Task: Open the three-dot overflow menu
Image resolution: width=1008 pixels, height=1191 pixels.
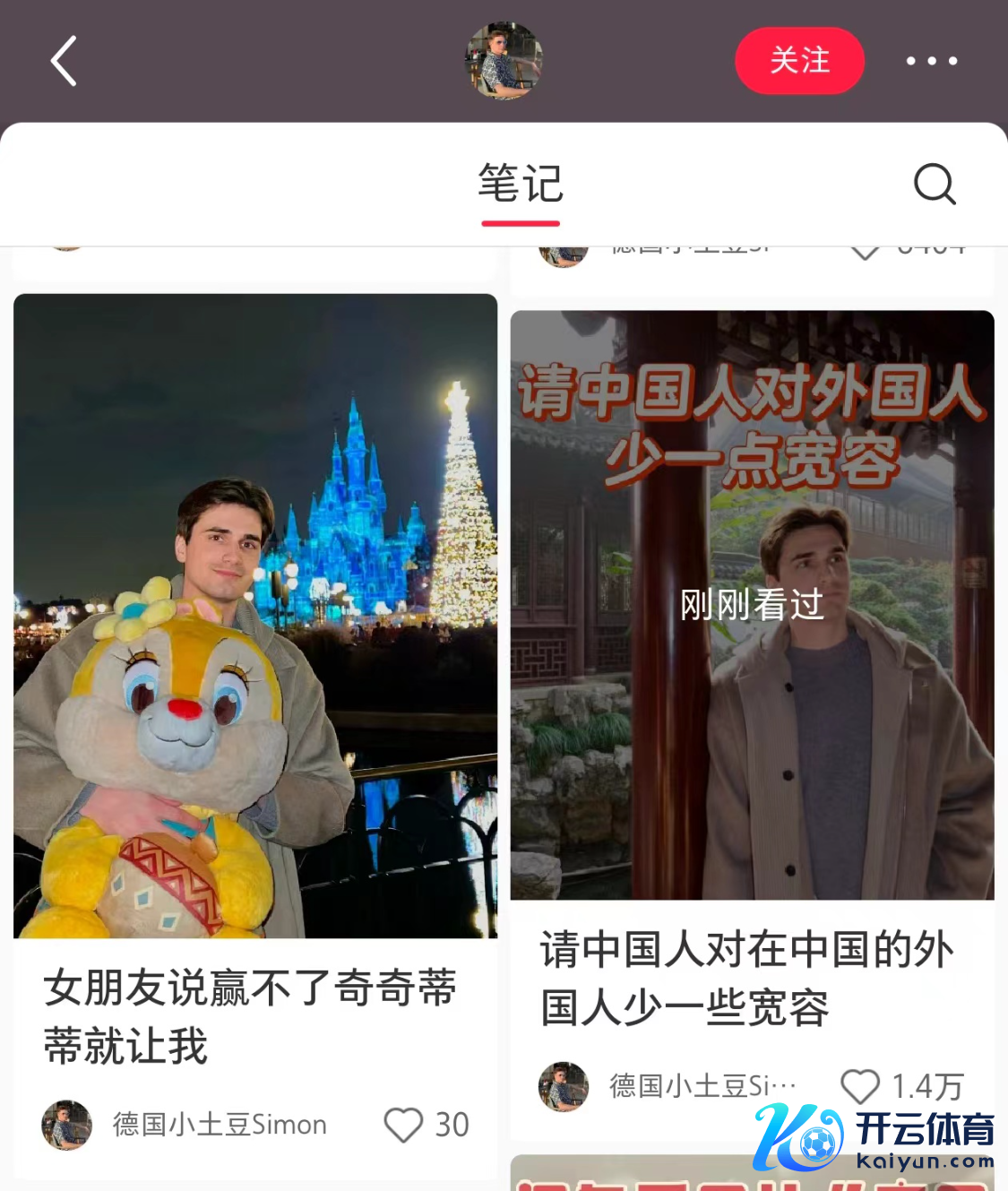Action: point(931,61)
